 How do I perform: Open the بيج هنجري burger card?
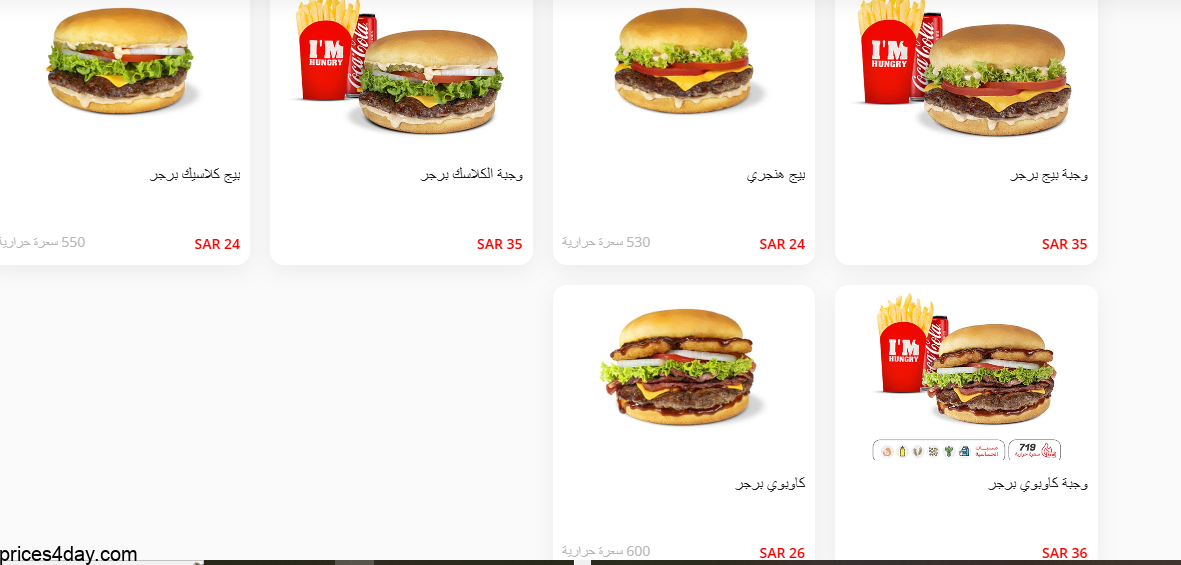point(683,130)
